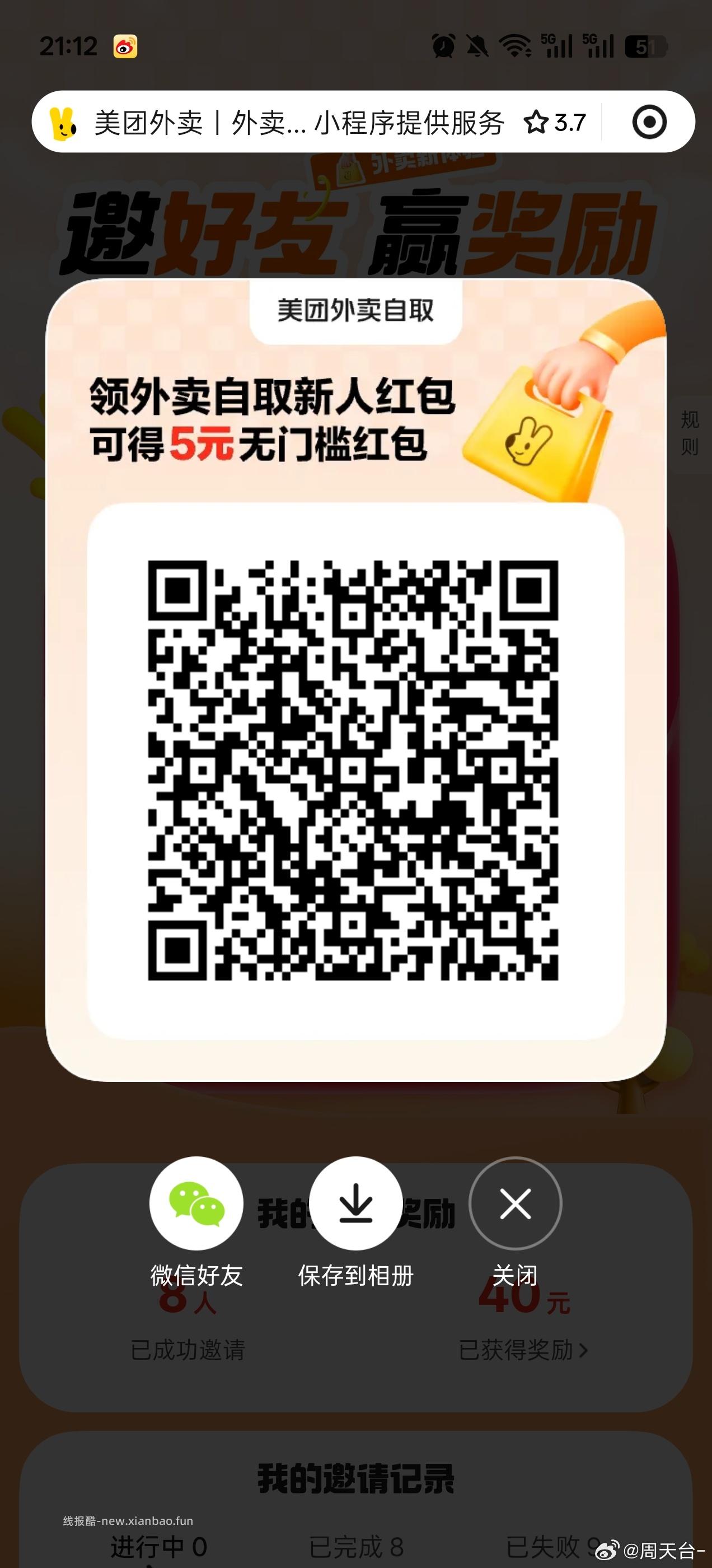Click the Wi-Fi icon in the status bar

click(x=514, y=46)
